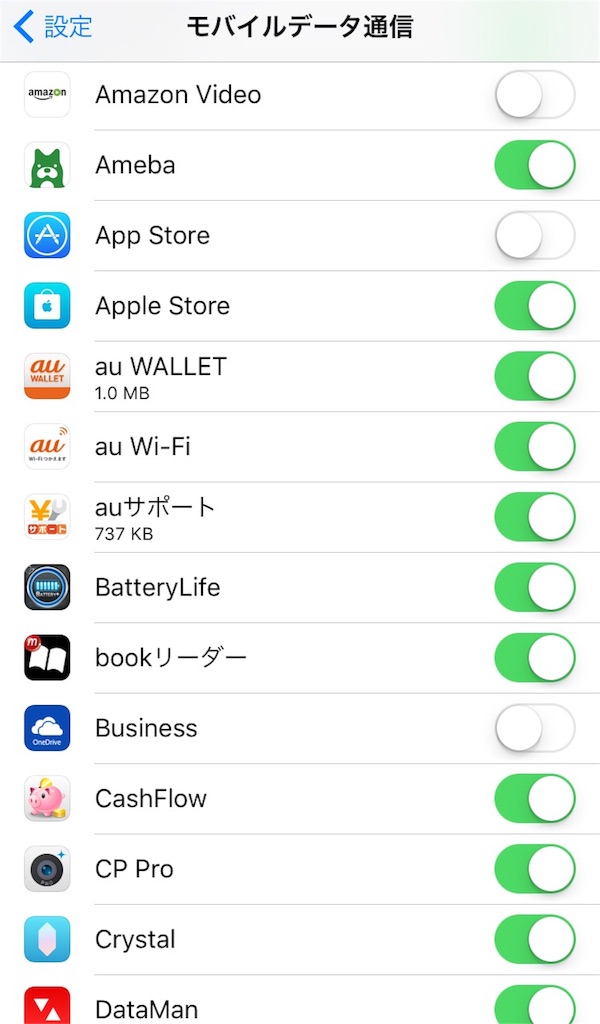Enable mobile data for Business

(x=534, y=728)
